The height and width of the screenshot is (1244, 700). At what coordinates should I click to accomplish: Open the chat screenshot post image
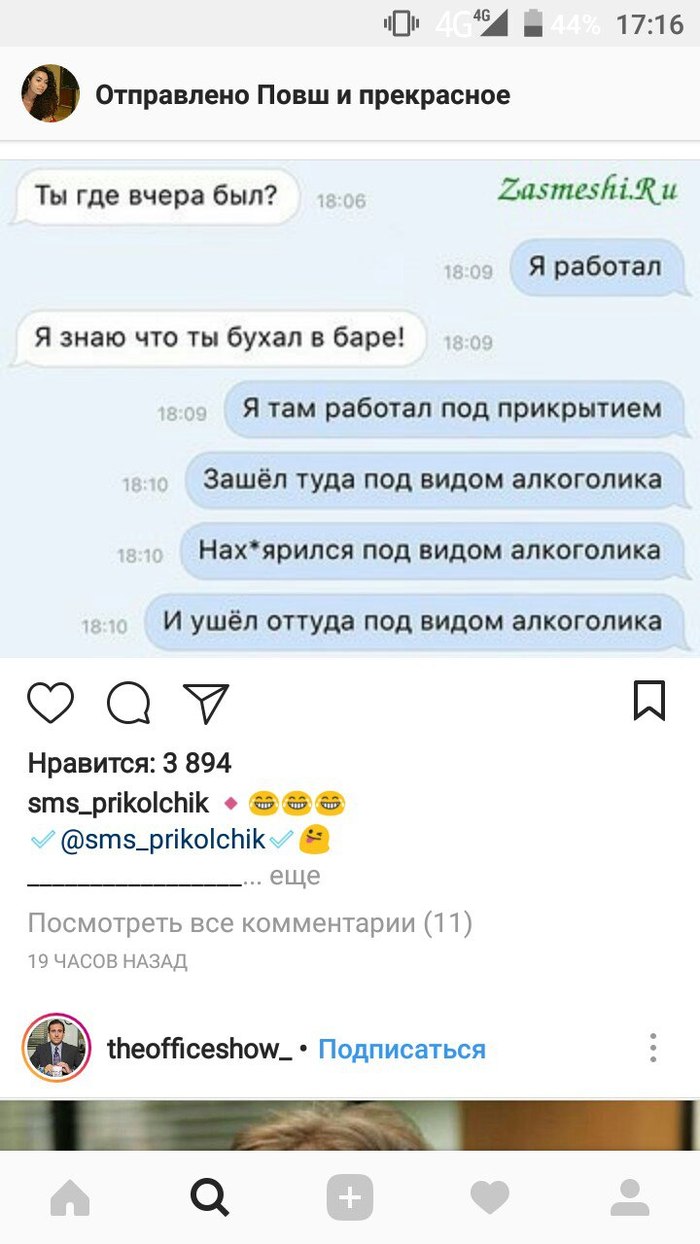coord(350,408)
